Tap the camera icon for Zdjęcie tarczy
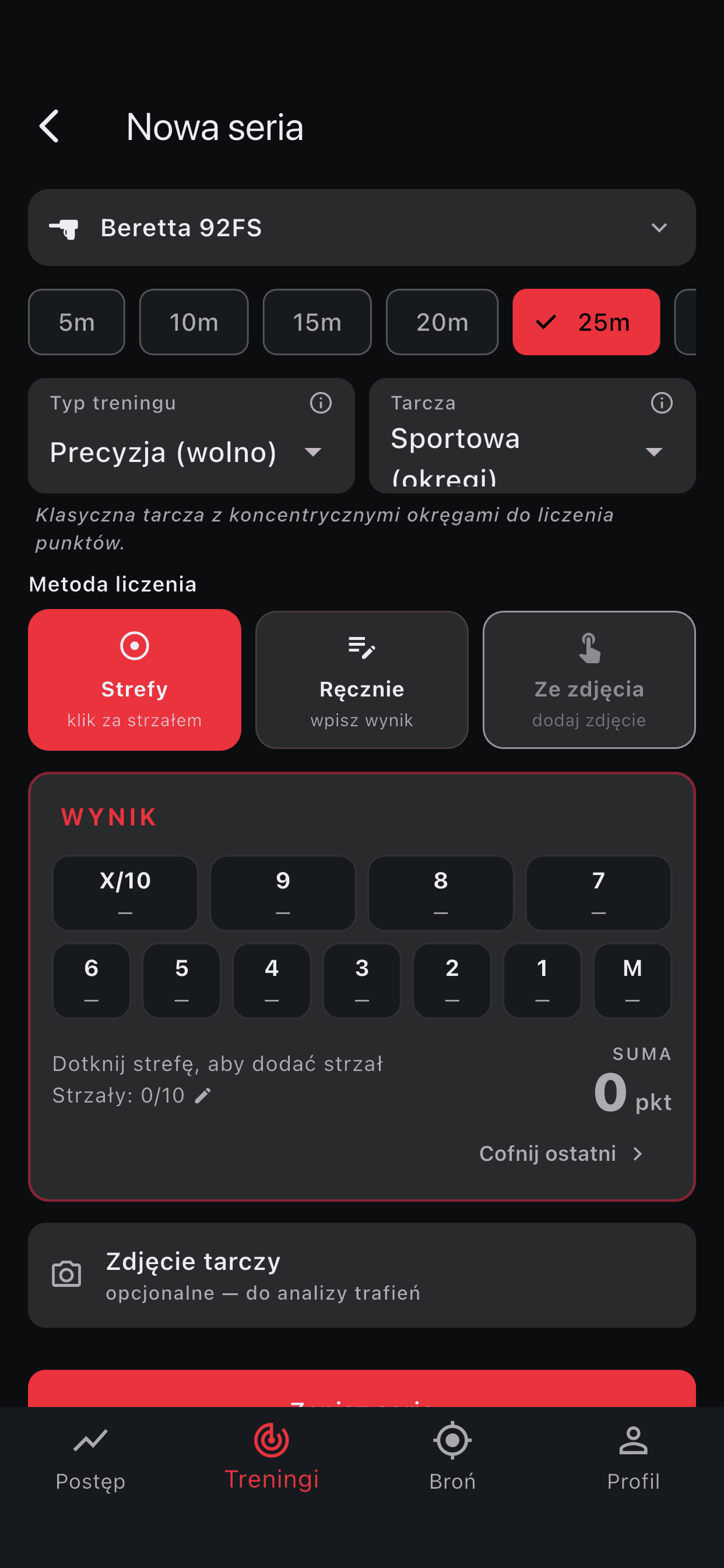724x1568 pixels. pos(67,1274)
